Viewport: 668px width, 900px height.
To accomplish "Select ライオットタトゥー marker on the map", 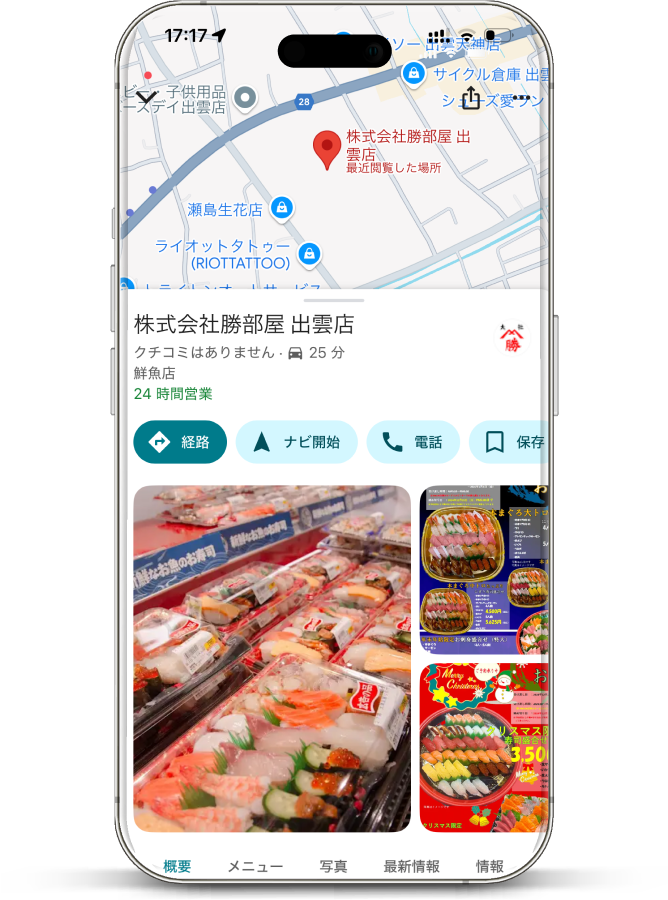I will click(x=310, y=254).
